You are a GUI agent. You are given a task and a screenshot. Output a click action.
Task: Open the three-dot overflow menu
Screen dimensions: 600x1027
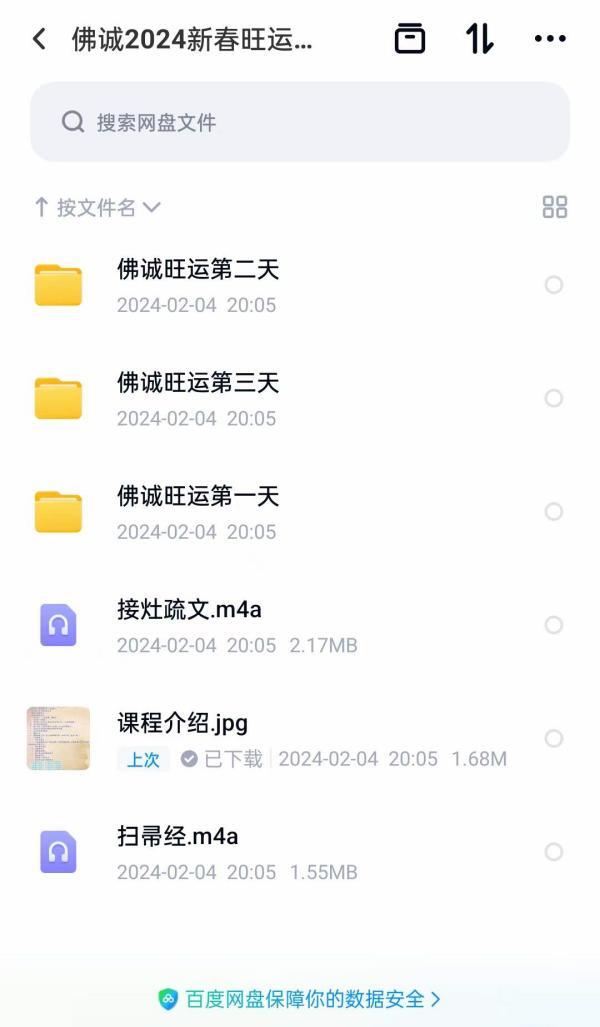550,39
